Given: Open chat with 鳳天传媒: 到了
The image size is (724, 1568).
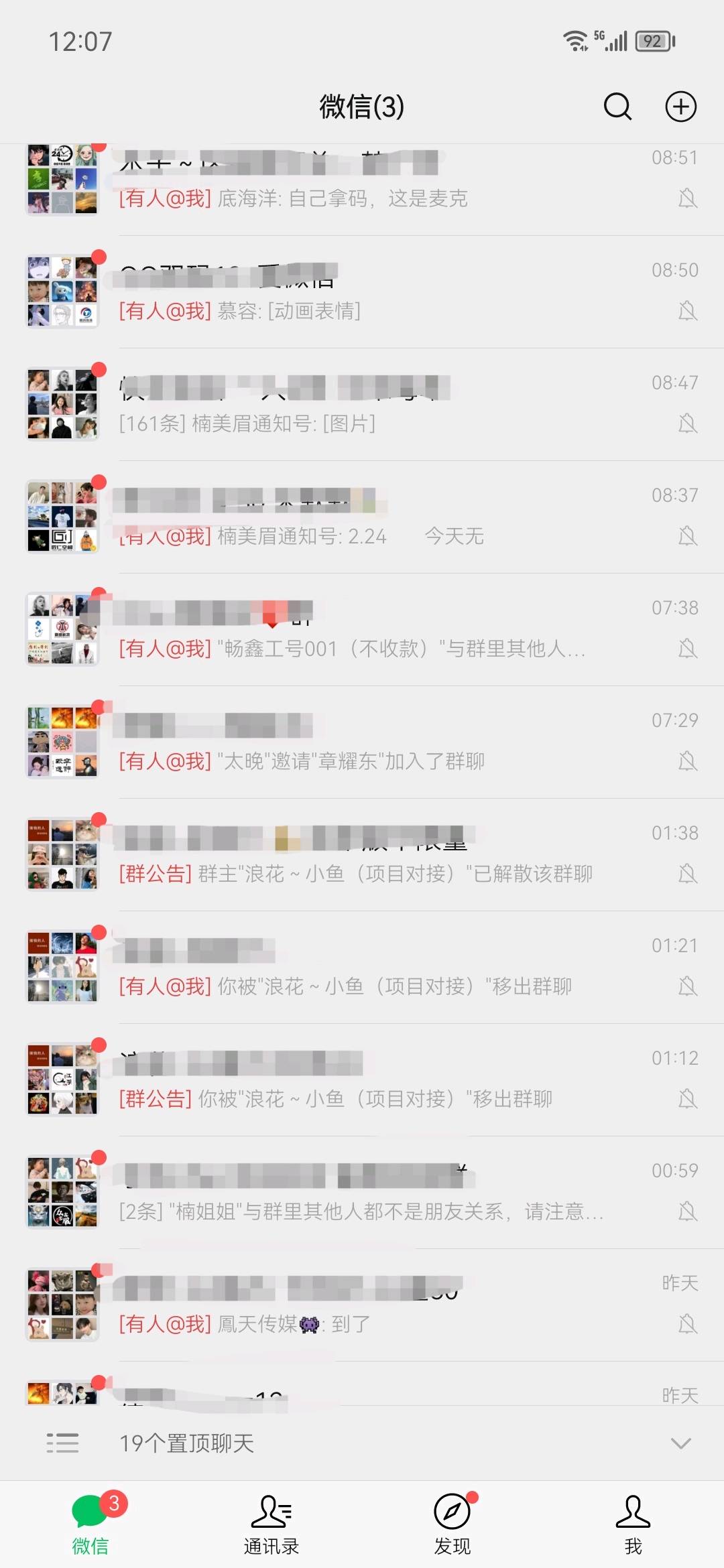Looking at the screenshot, I should pos(362,1305).
